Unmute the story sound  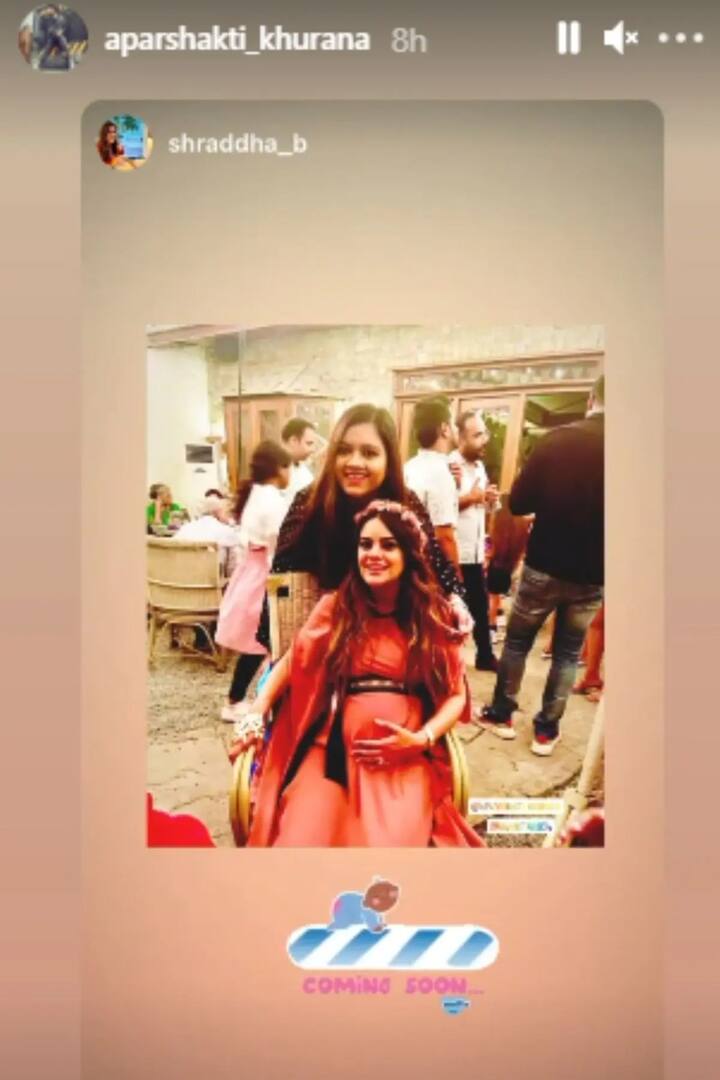tap(620, 39)
